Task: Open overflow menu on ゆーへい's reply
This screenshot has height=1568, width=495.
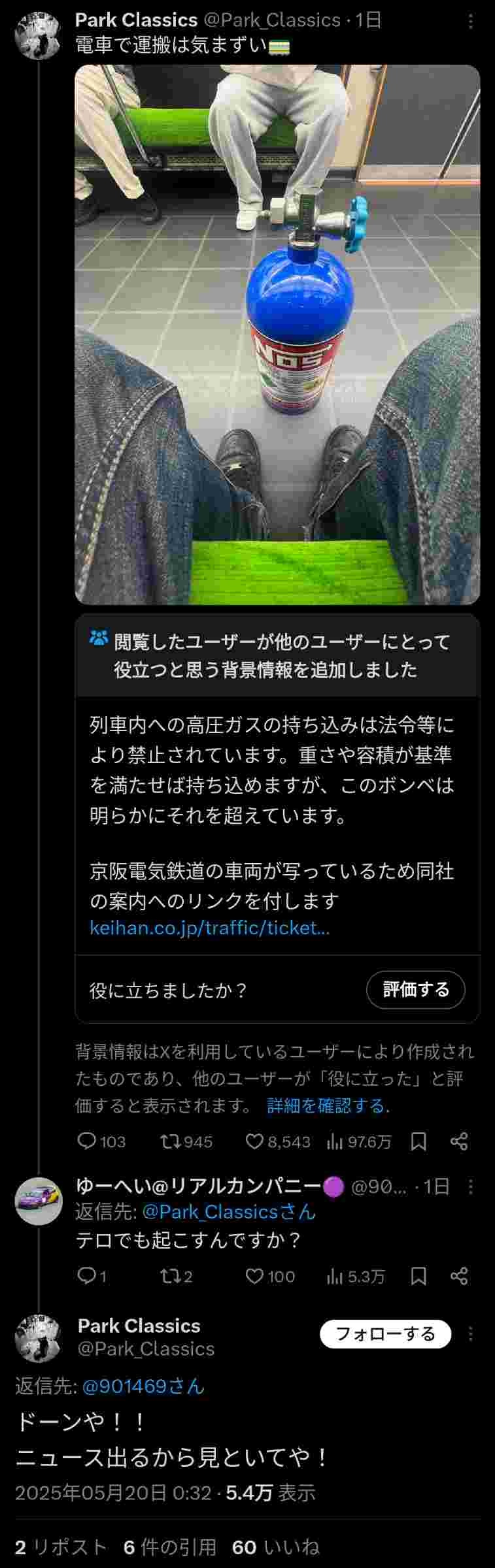Action: pyautogui.click(x=471, y=1186)
